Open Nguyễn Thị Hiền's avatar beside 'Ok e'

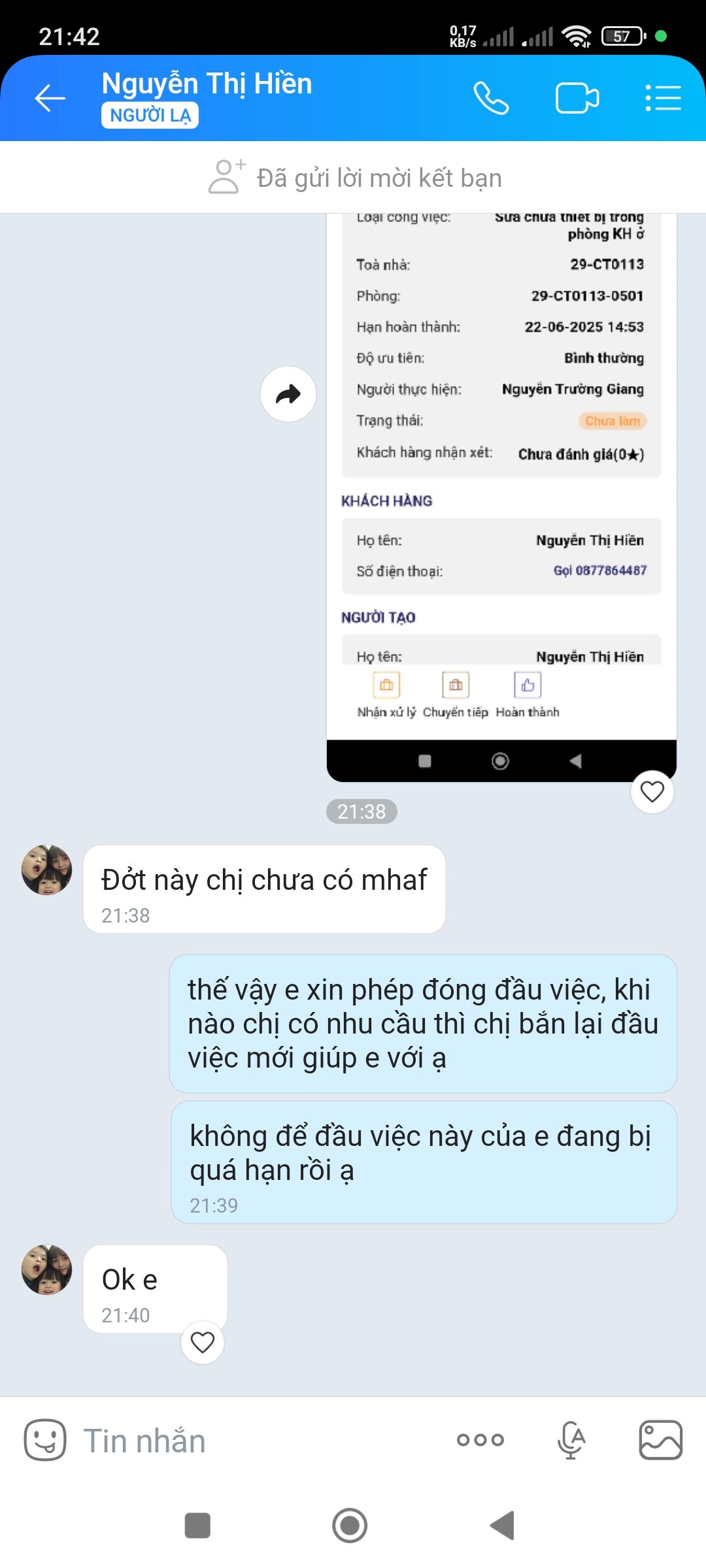coord(46,1270)
